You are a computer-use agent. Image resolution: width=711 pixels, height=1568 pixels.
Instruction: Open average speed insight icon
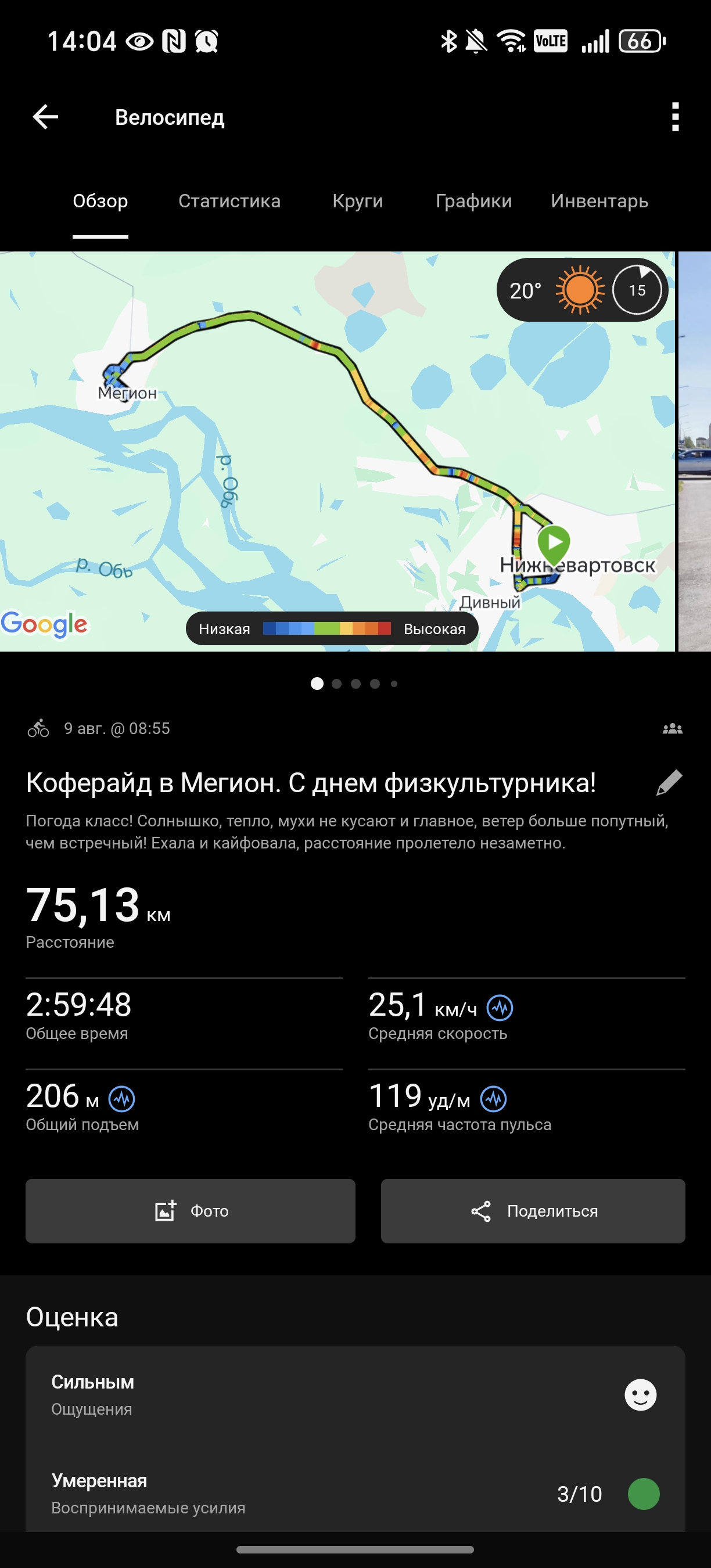pos(500,1008)
